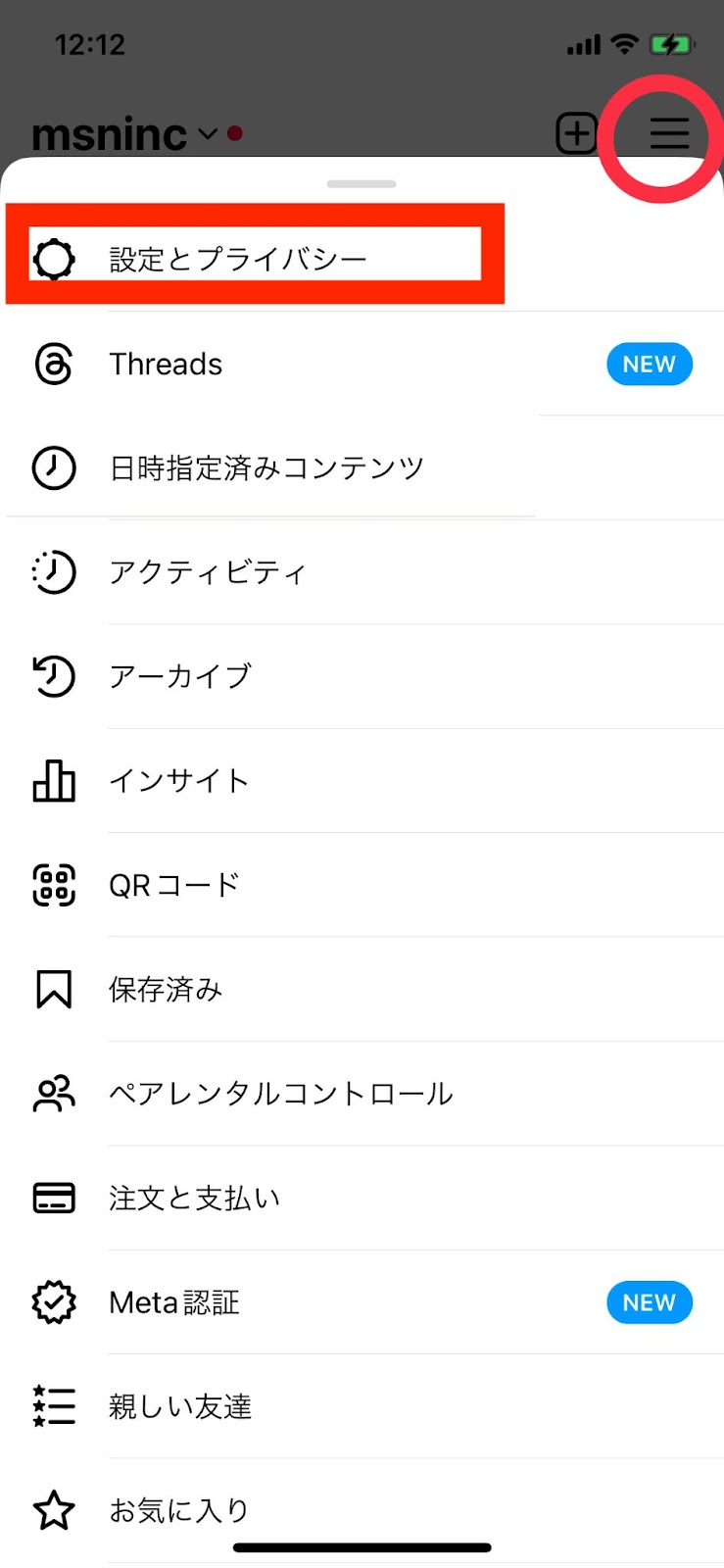This screenshot has height=1568, width=724.
Task: Expand the msninc account switcher chevron
Action: click(207, 135)
